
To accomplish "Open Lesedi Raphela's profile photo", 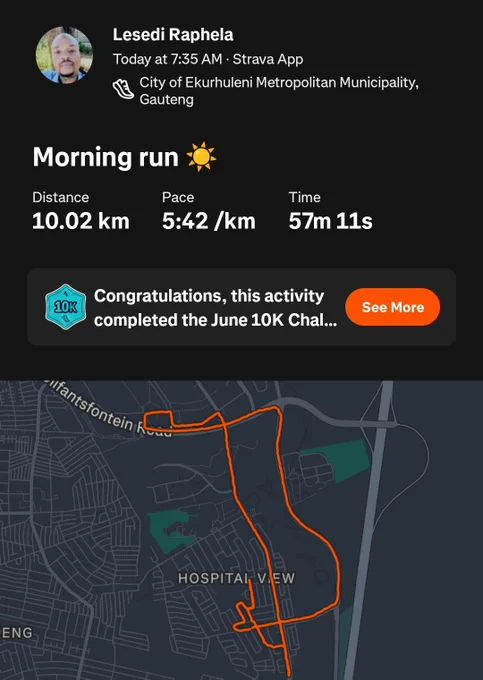I will pyautogui.click(x=64, y=55).
